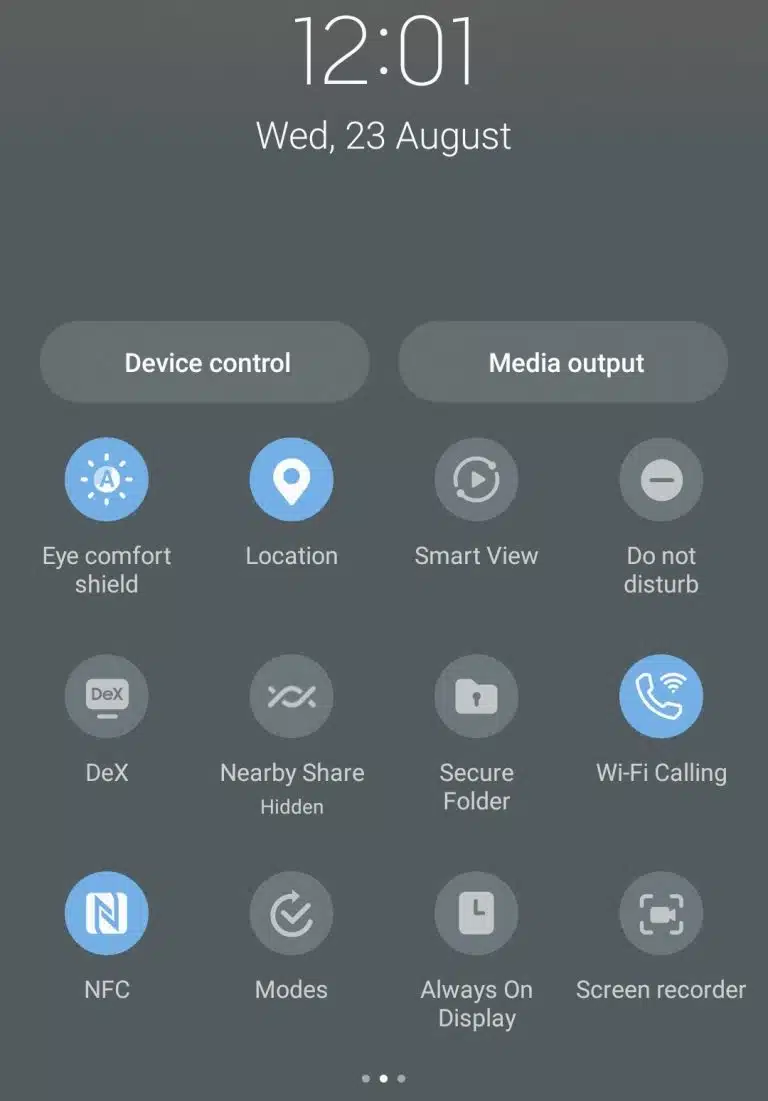Start the Screen recorder
The height and width of the screenshot is (1101, 768).
point(661,913)
